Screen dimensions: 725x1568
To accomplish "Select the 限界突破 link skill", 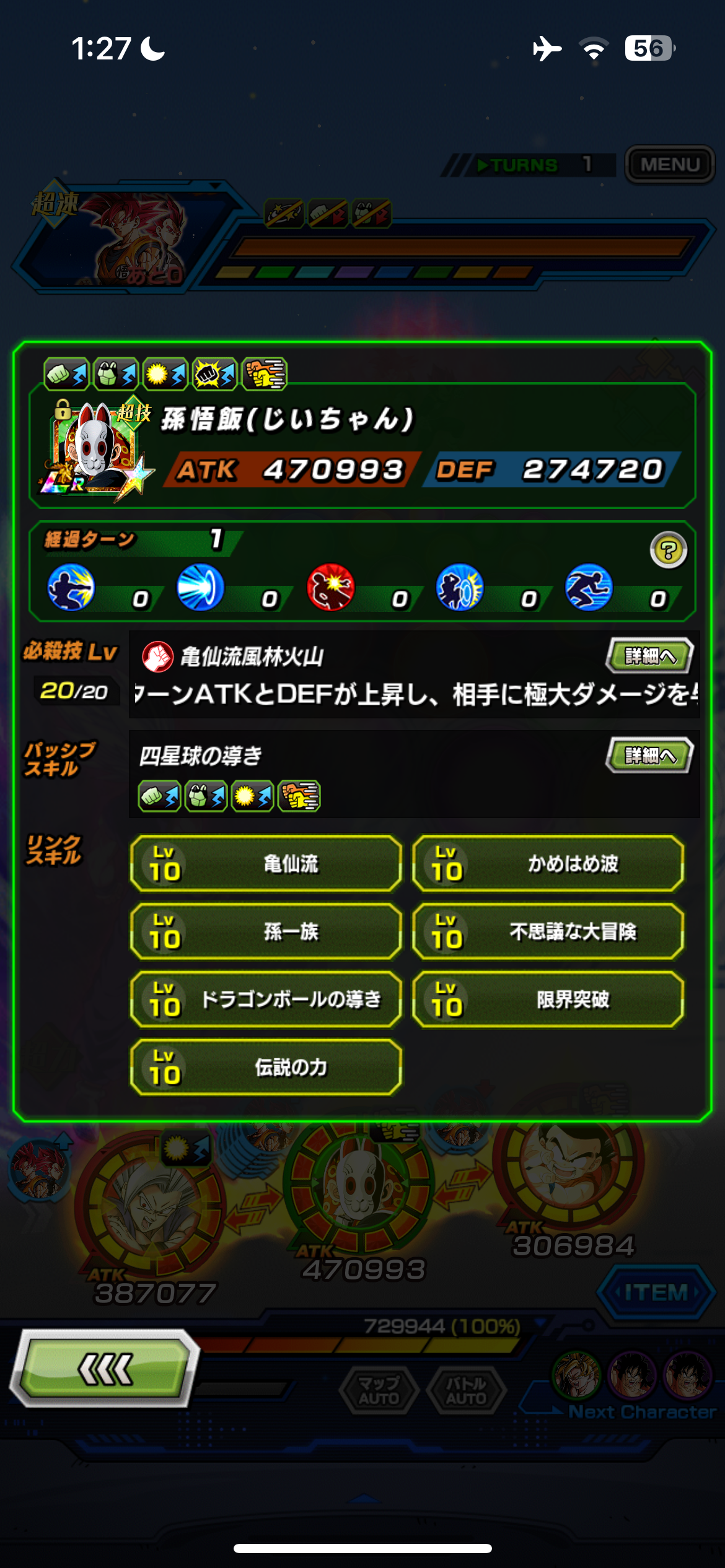I will click(x=548, y=999).
